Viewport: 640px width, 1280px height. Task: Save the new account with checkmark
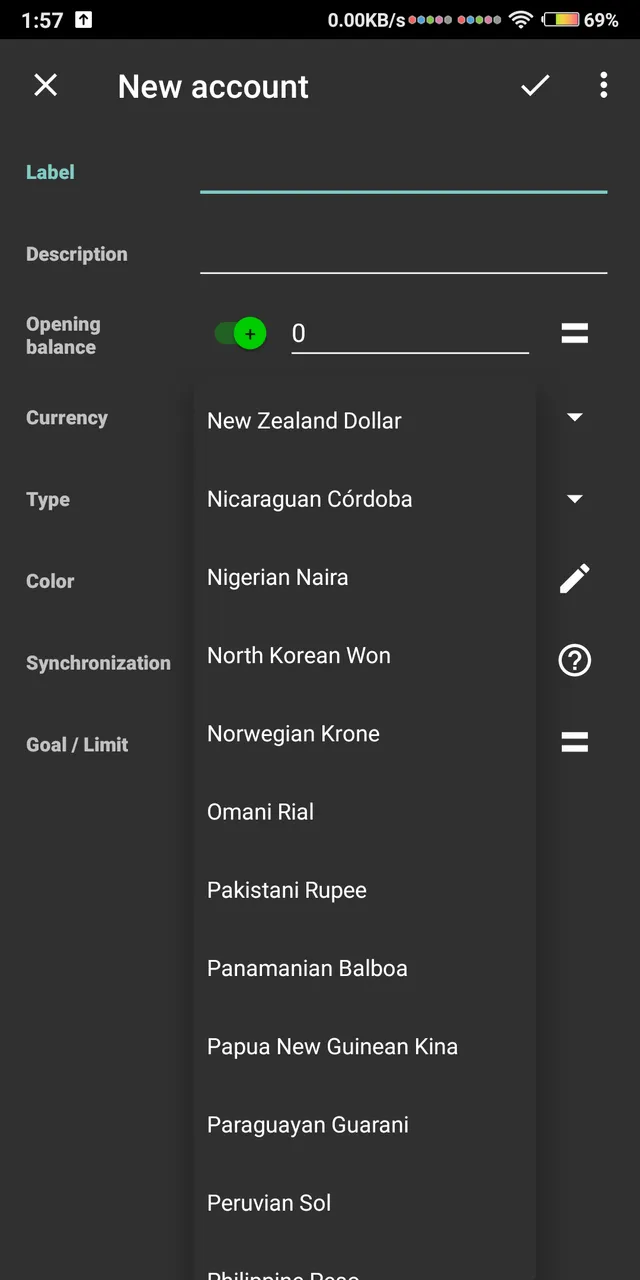point(535,86)
